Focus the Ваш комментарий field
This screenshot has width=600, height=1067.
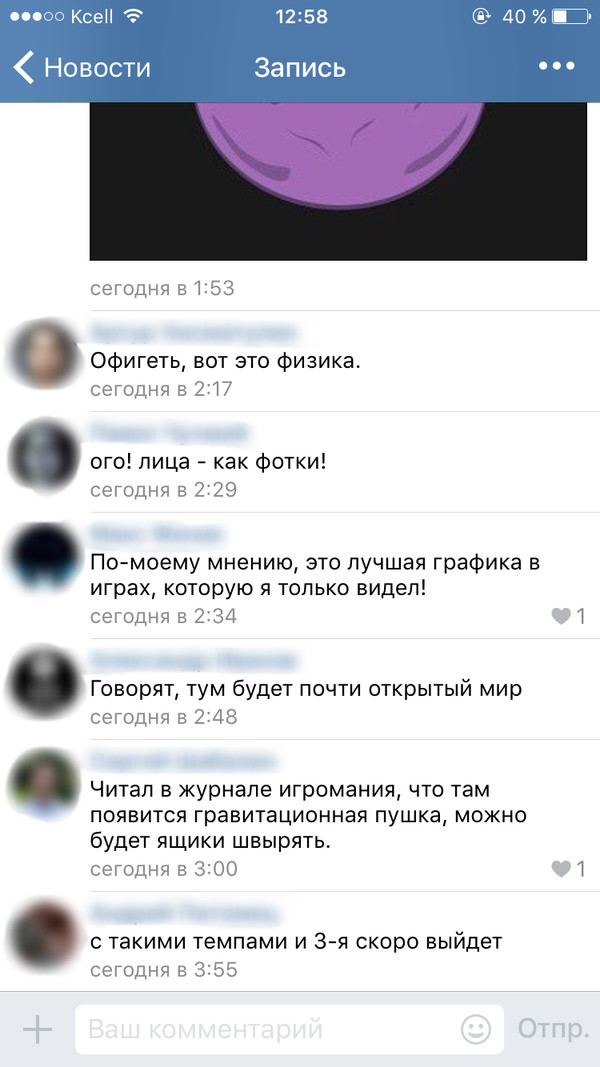(x=265, y=1029)
